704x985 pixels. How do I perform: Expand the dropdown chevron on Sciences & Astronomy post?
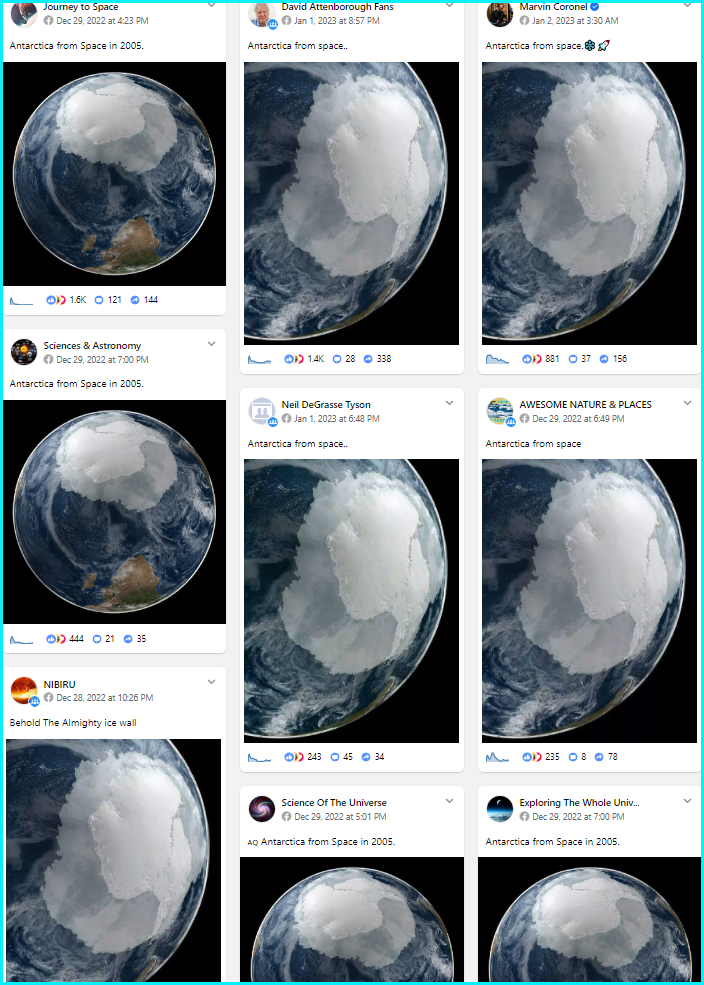[x=211, y=344]
